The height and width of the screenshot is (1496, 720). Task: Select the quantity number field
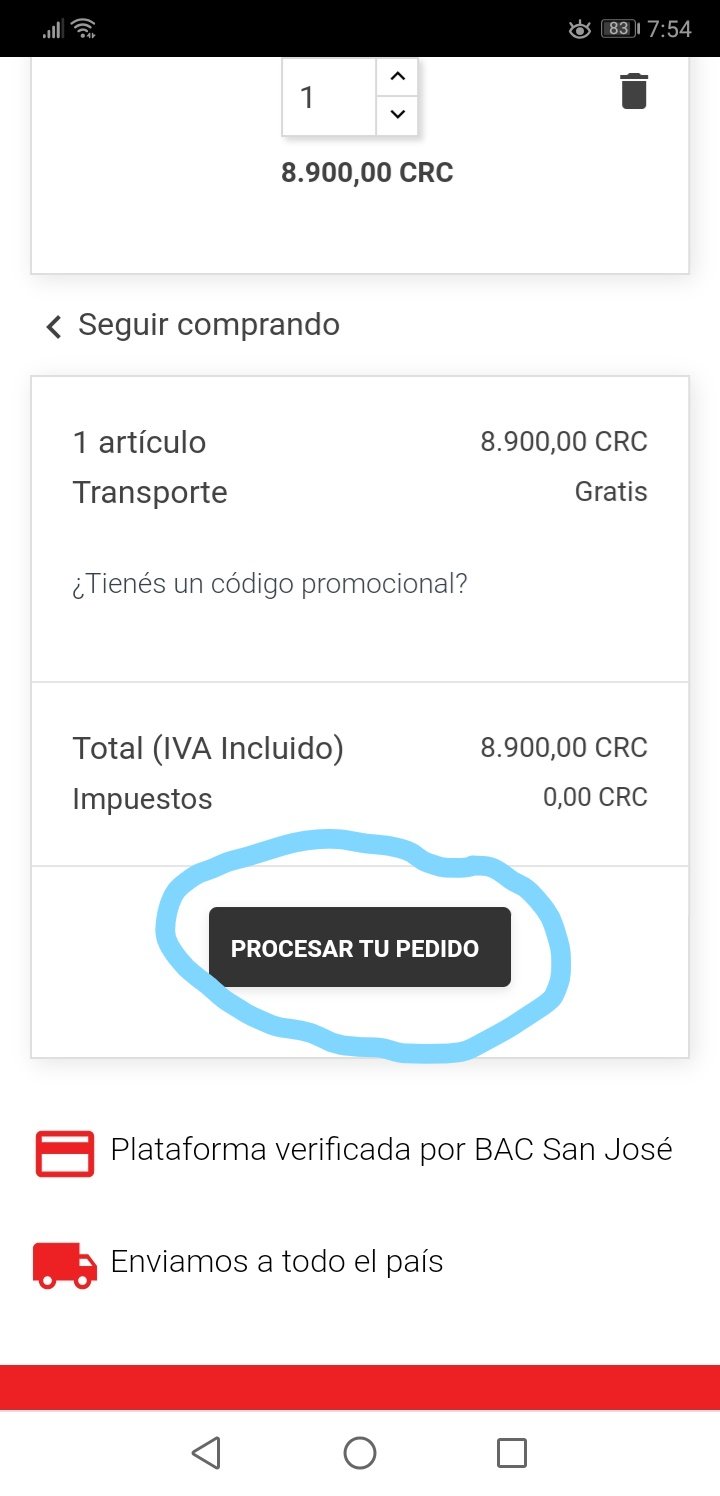tap(329, 97)
